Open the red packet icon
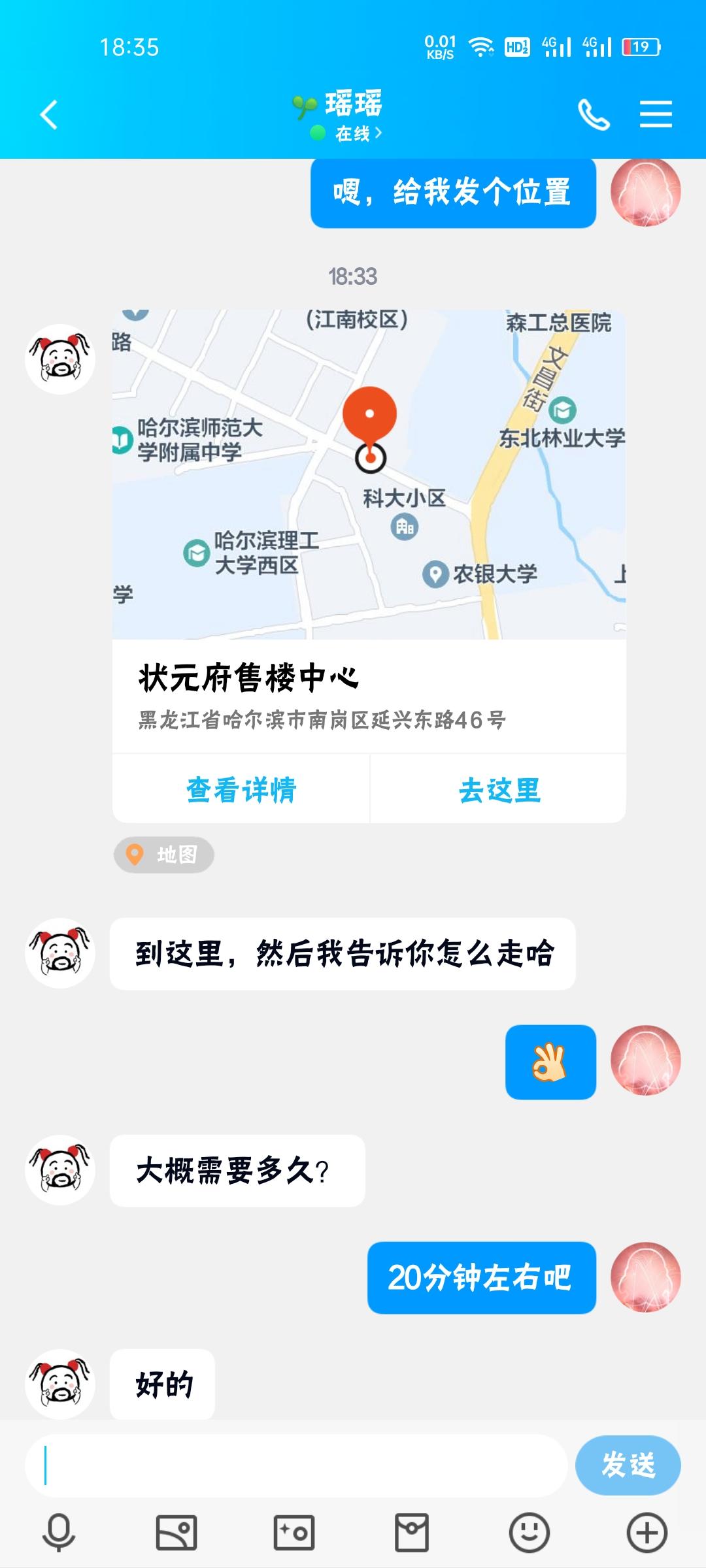 412,1532
